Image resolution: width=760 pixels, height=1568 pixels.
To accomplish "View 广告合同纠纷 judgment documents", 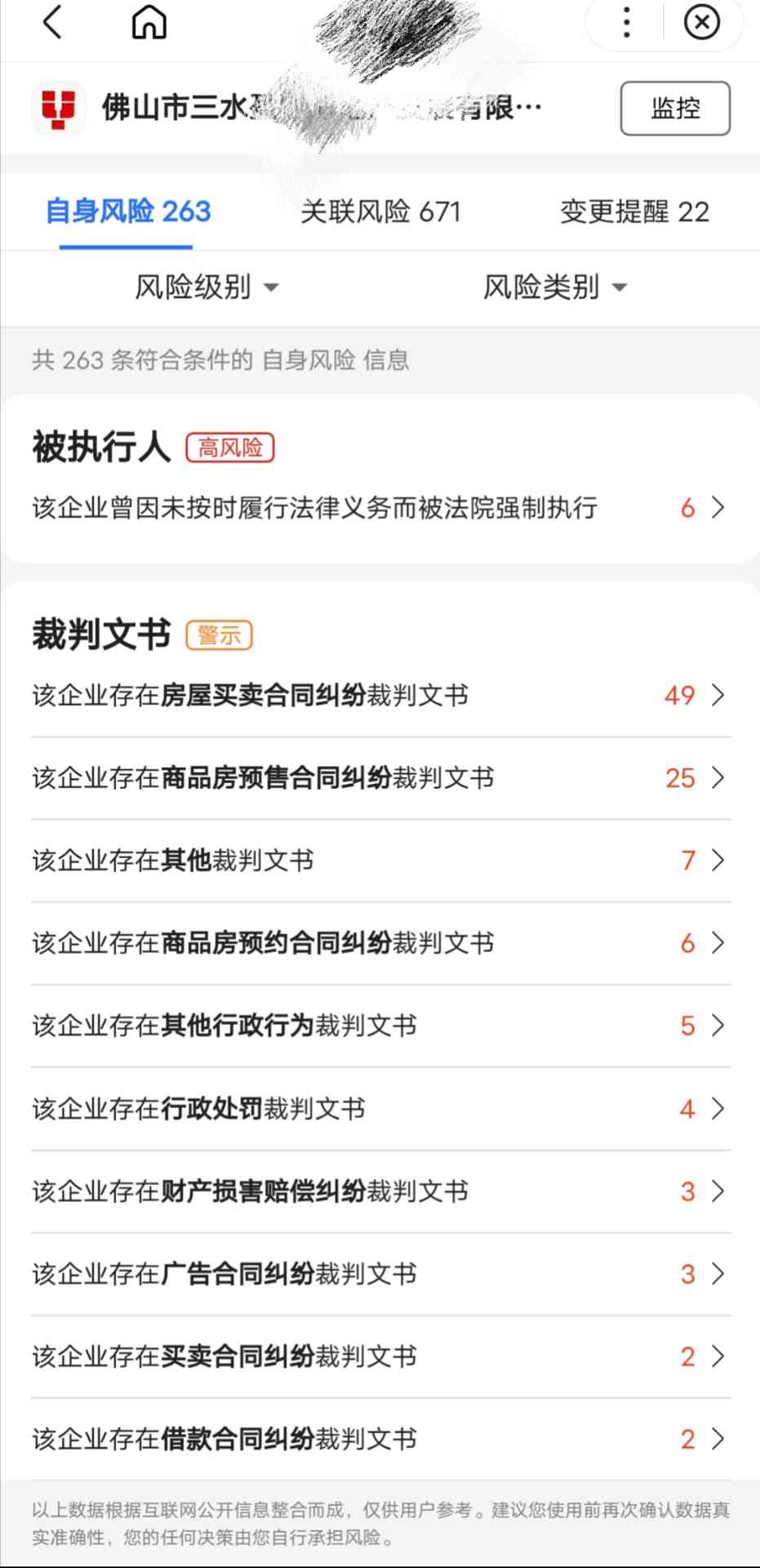I will click(380, 1274).
